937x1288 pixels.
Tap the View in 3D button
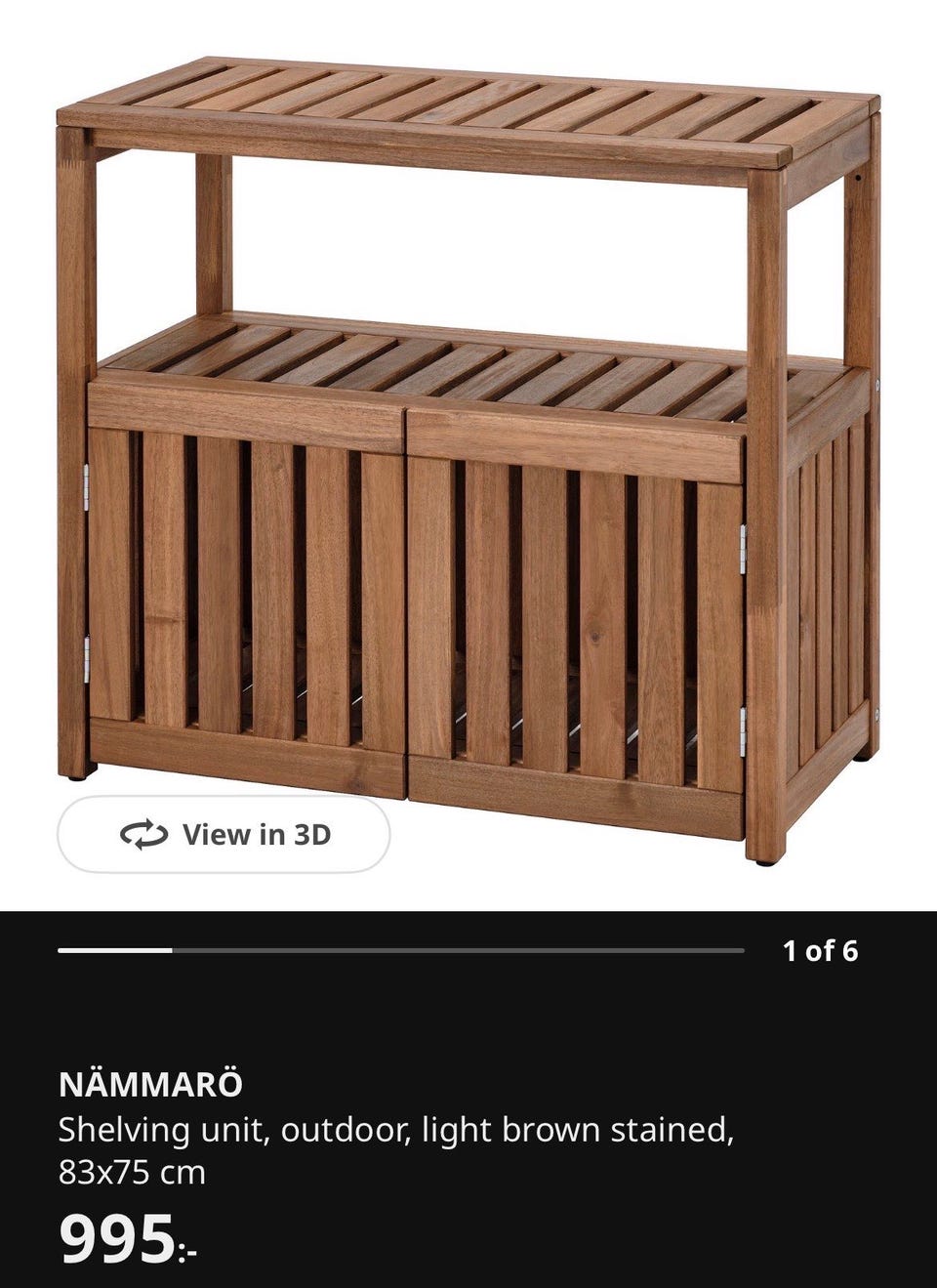tap(224, 835)
